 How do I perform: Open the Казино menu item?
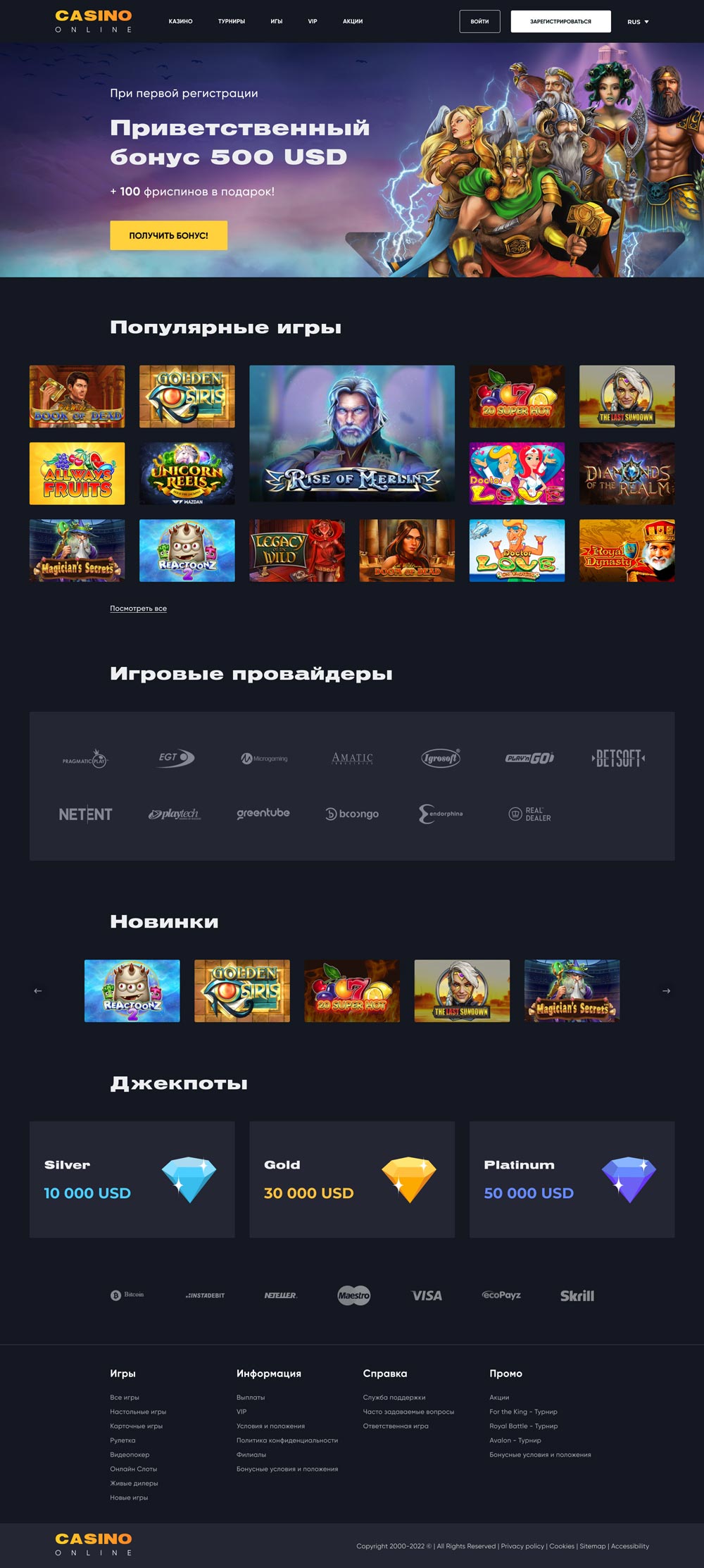coord(180,21)
